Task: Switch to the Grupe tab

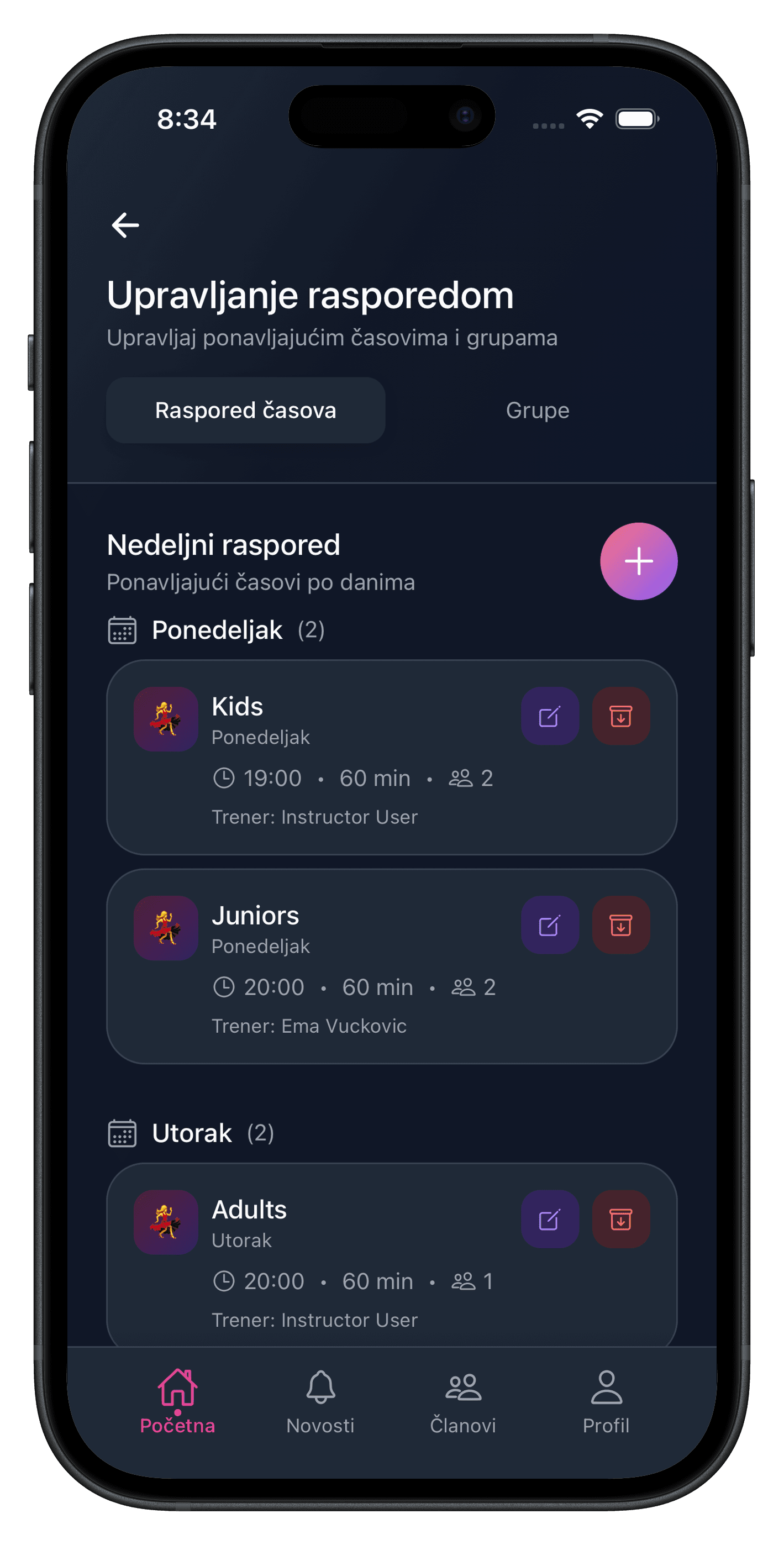Action: pyautogui.click(x=538, y=410)
